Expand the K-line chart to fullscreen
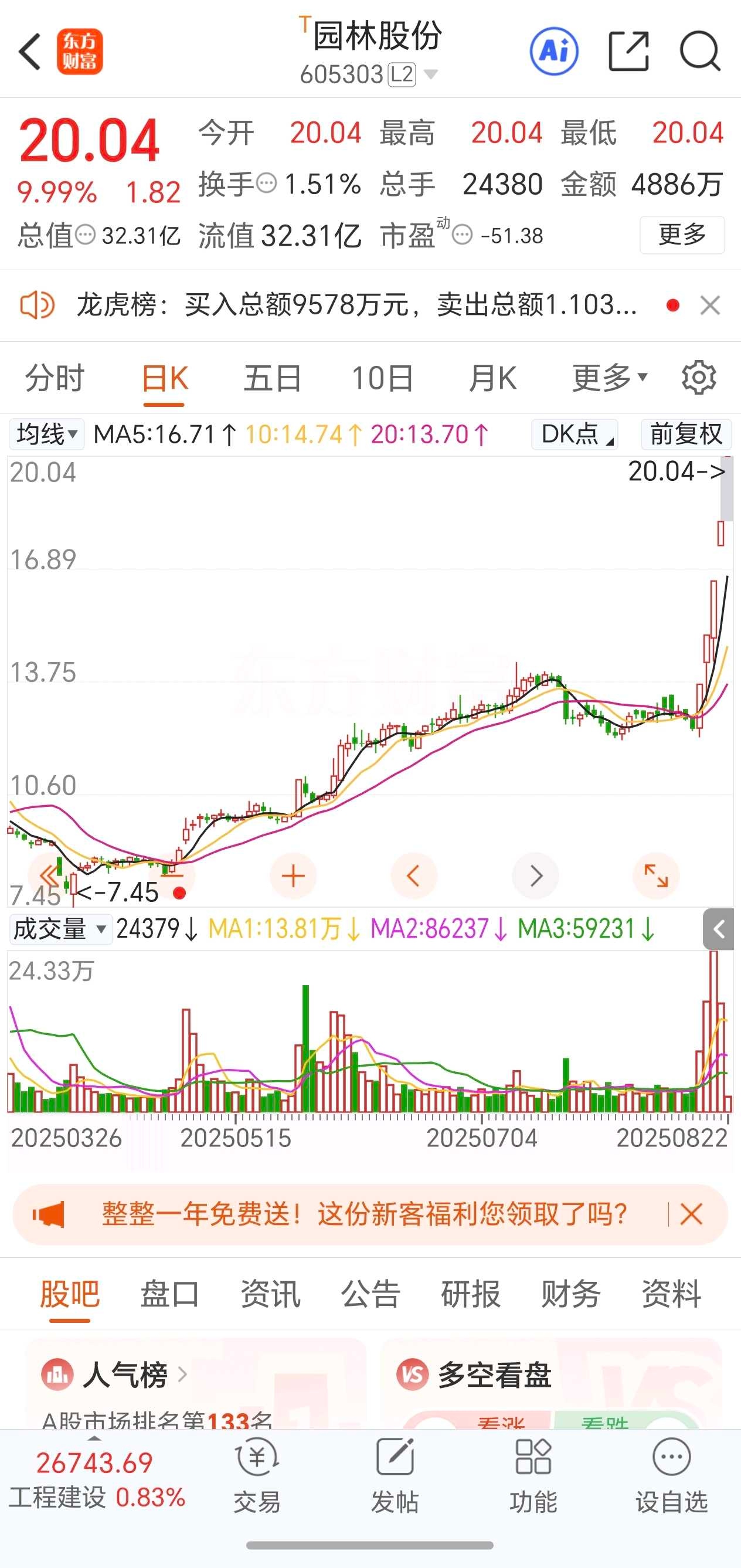741x1568 pixels. [656, 877]
